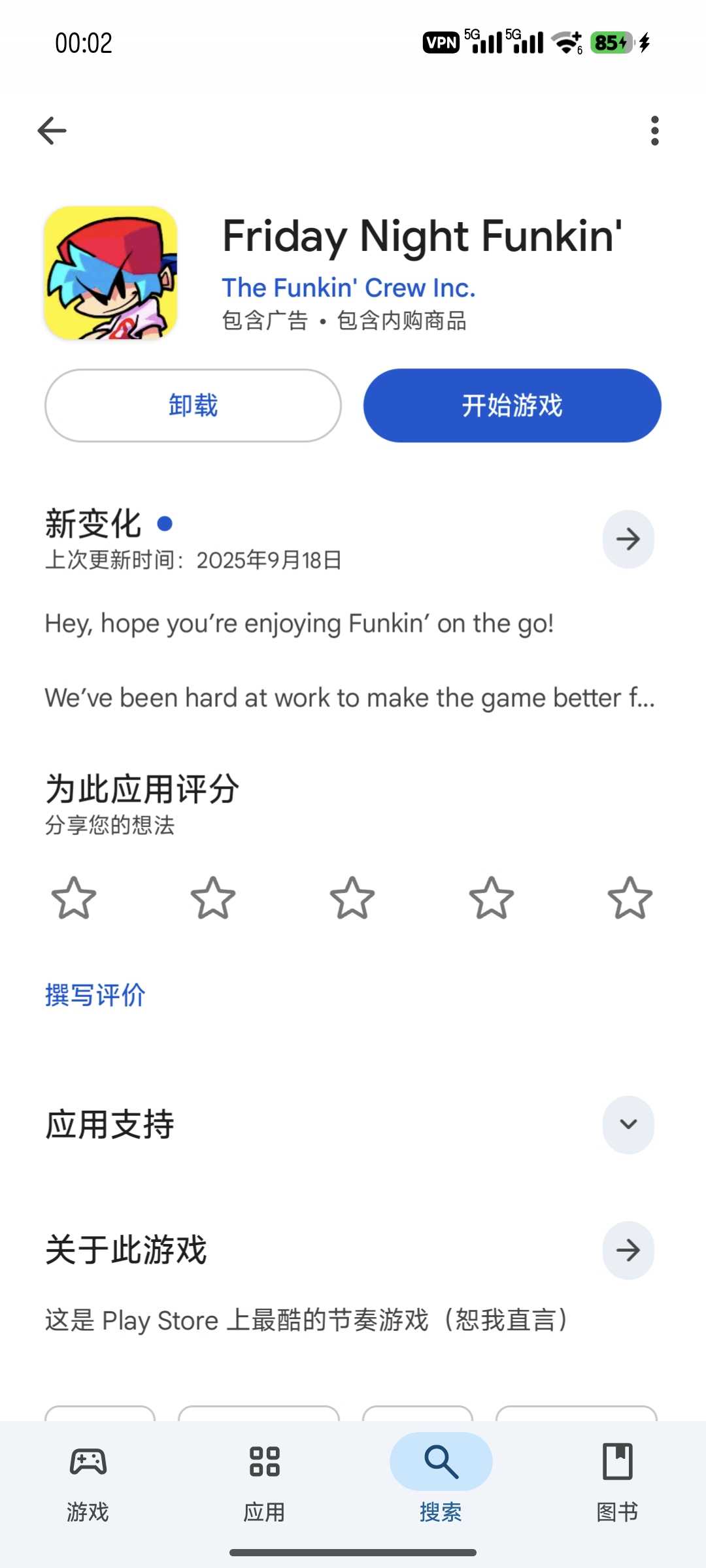Tap the 卸载 uninstall button
This screenshot has height=1568, width=706.
(x=193, y=406)
